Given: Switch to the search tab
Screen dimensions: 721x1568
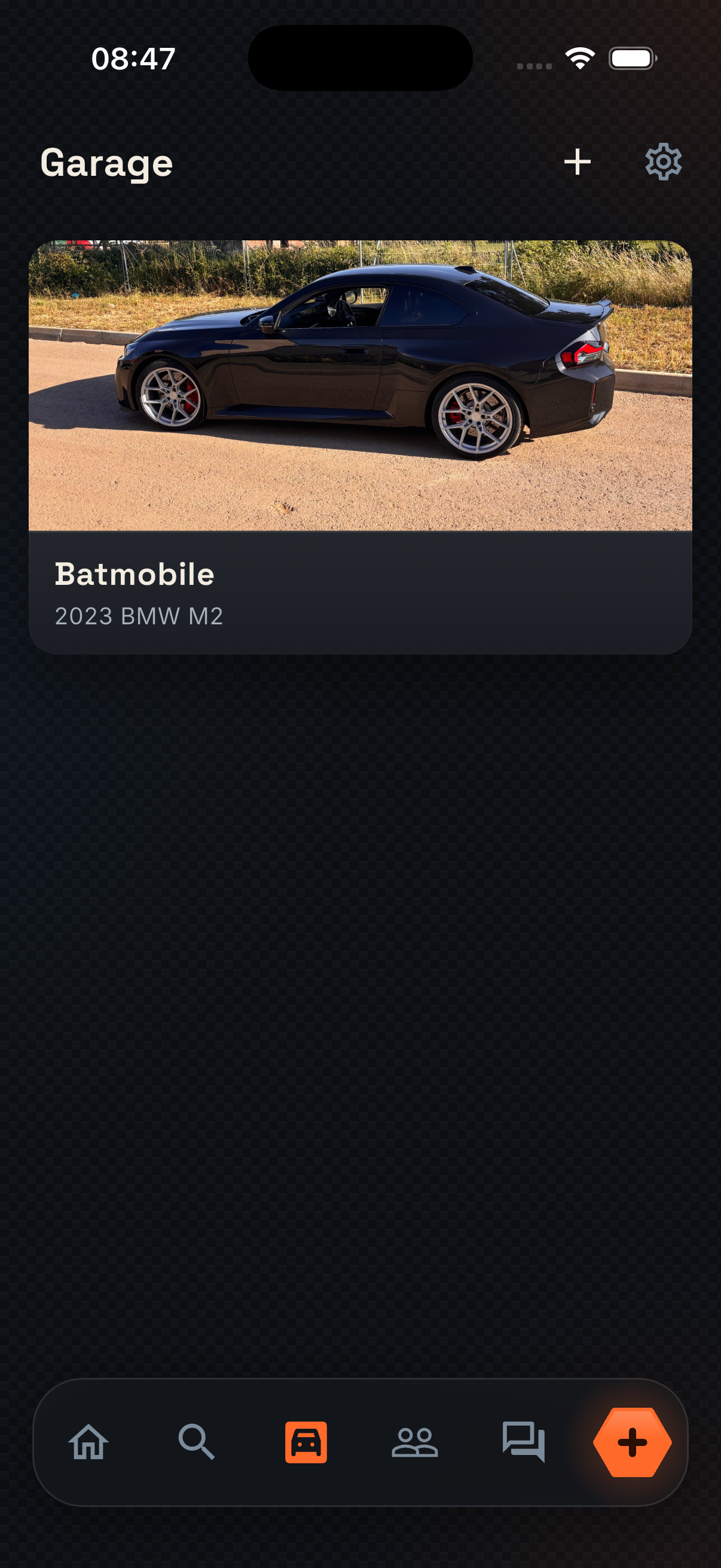Looking at the screenshot, I should point(197,1442).
